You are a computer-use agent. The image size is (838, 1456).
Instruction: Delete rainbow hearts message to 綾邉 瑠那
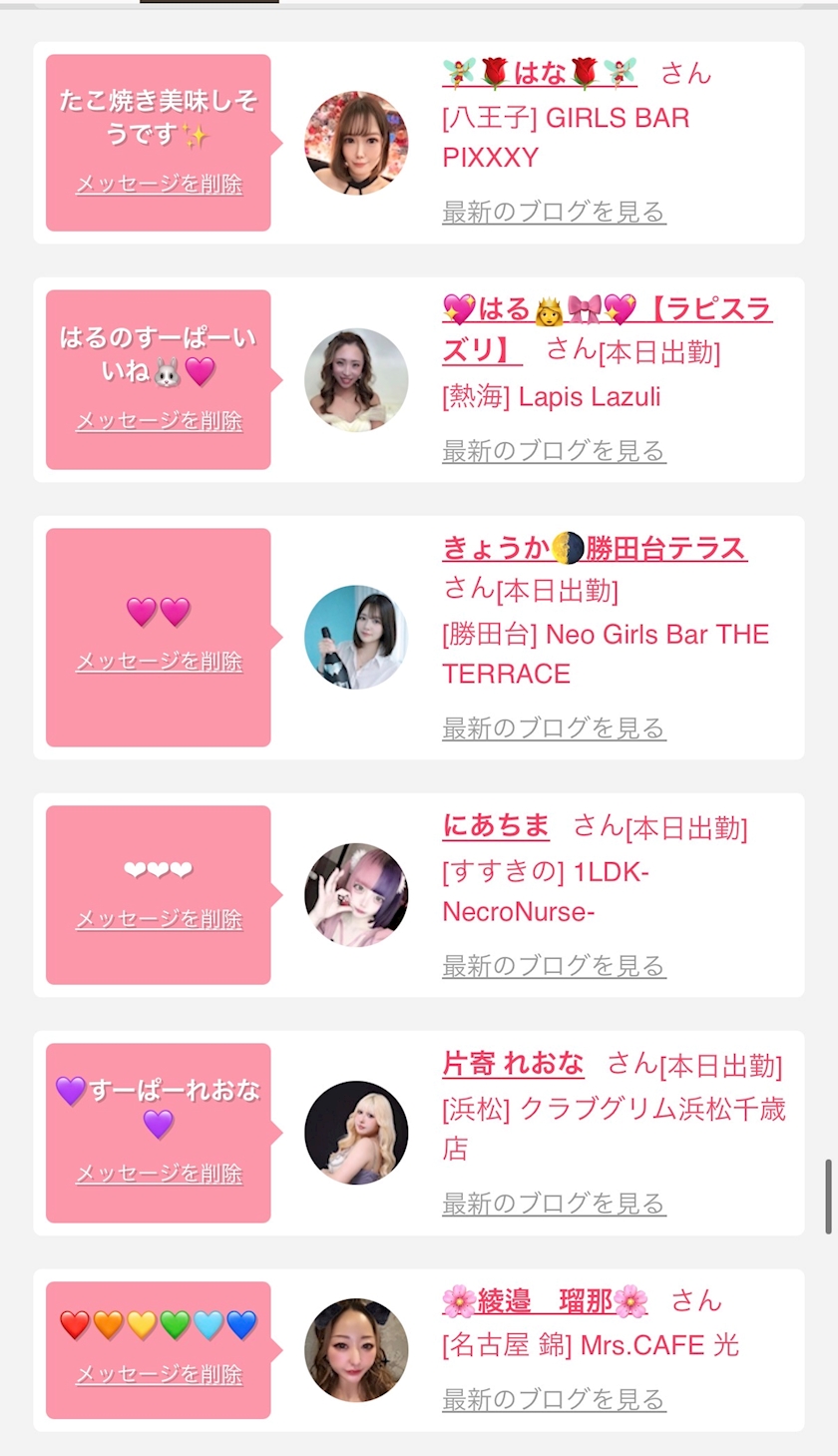[x=160, y=1374]
